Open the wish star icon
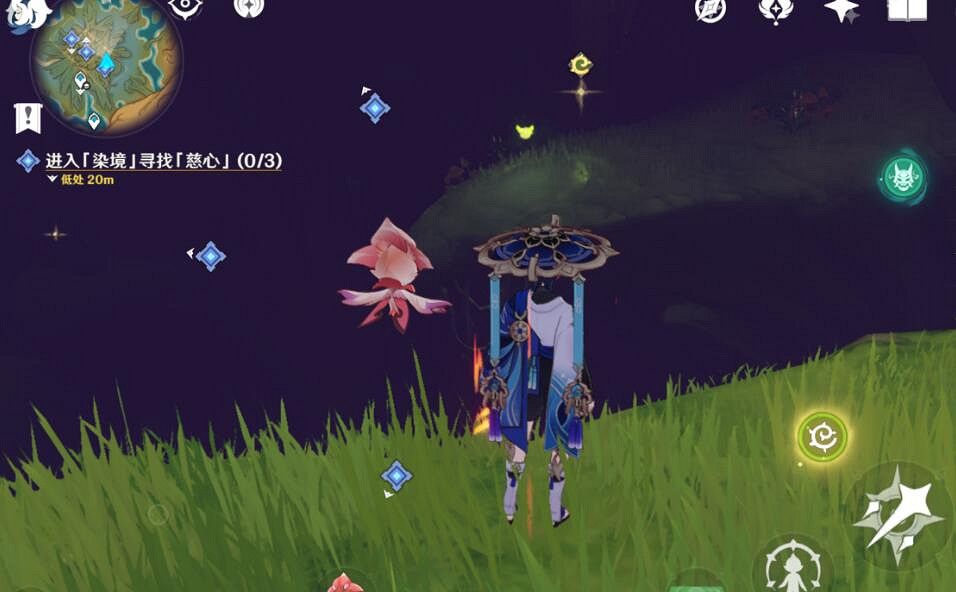956x592 pixels. [x=841, y=10]
